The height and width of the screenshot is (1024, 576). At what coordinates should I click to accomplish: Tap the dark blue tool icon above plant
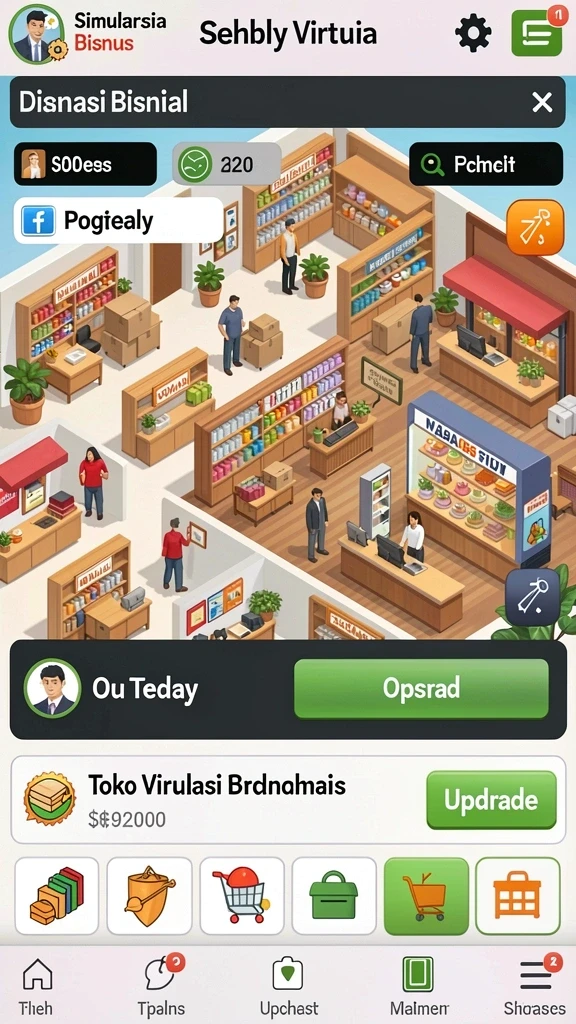(533, 598)
